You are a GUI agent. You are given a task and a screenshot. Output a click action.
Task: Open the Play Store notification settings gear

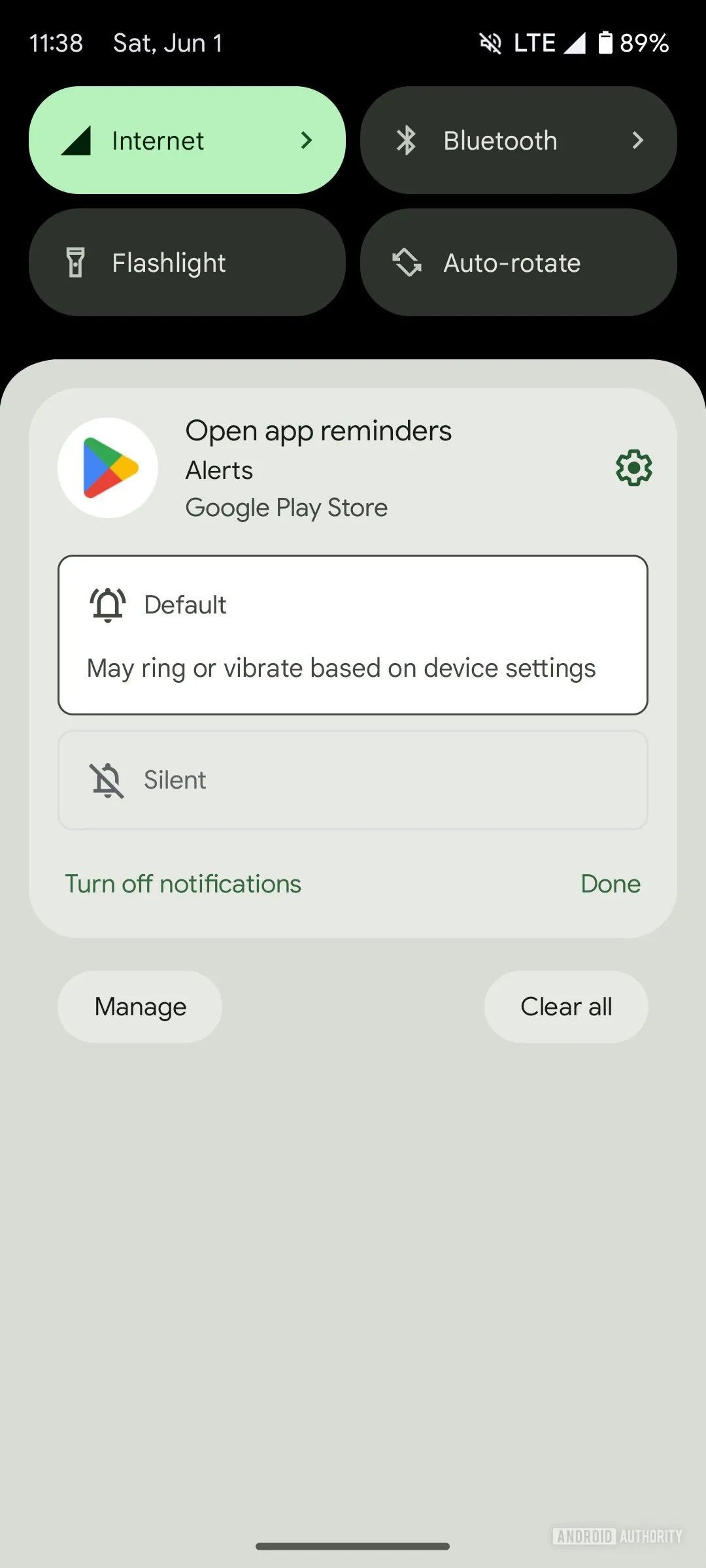click(x=633, y=466)
